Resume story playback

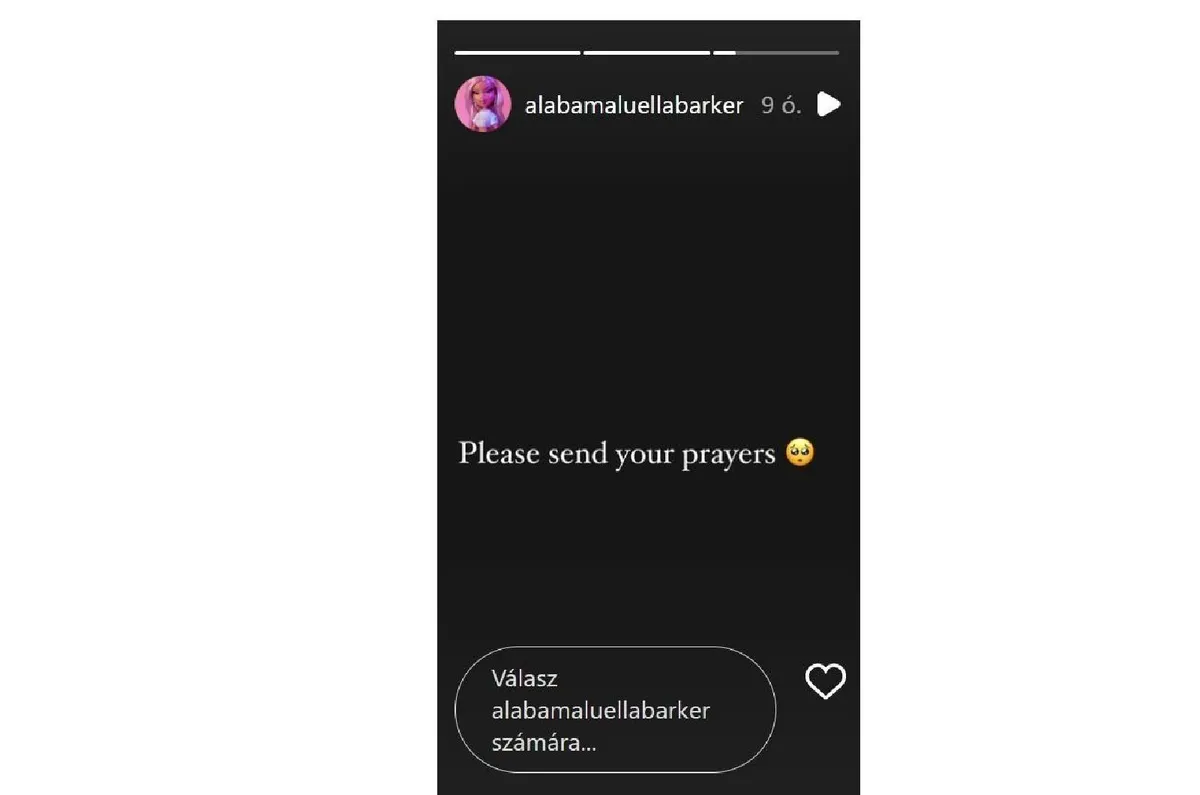coord(828,104)
